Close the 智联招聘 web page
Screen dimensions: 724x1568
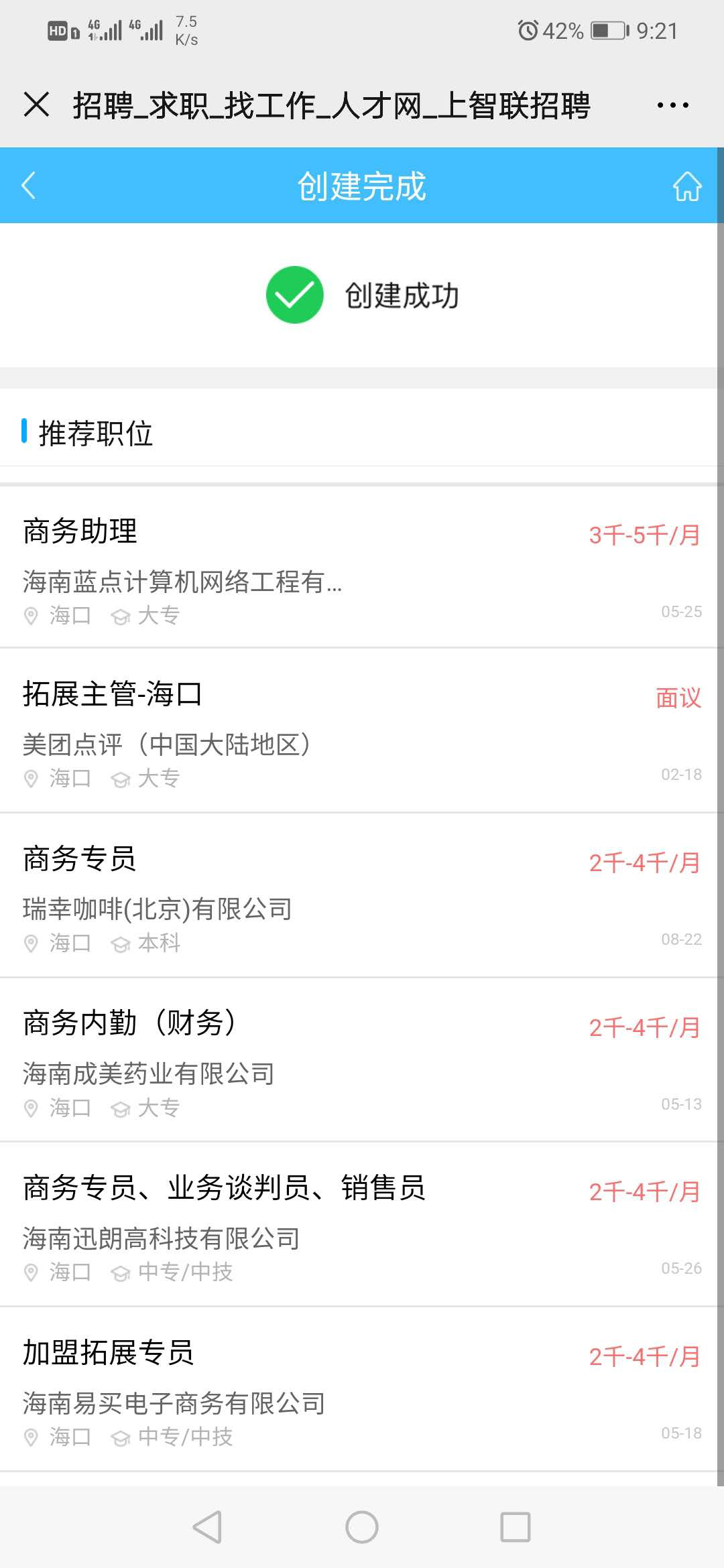pyautogui.click(x=36, y=105)
